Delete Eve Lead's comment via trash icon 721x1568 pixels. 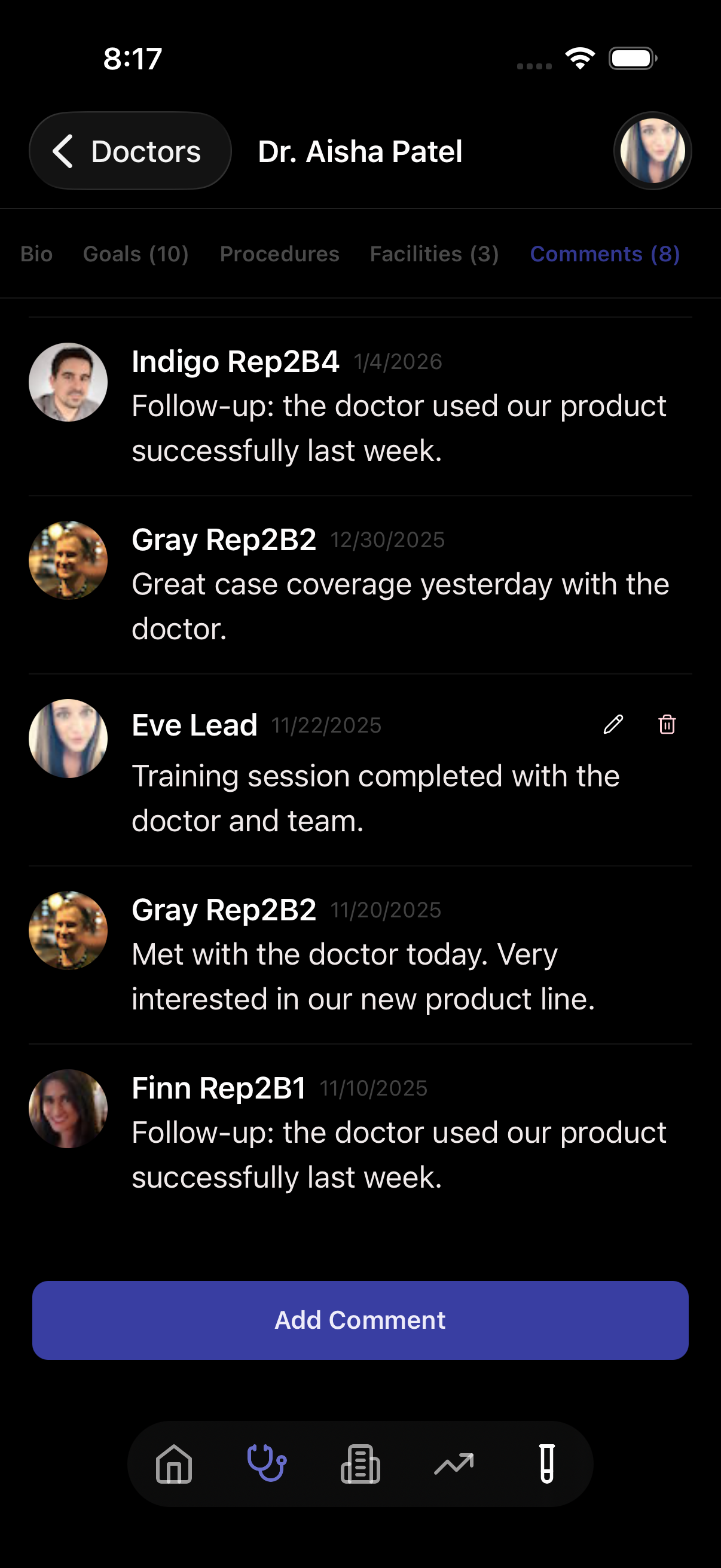pyautogui.click(x=667, y=724)
